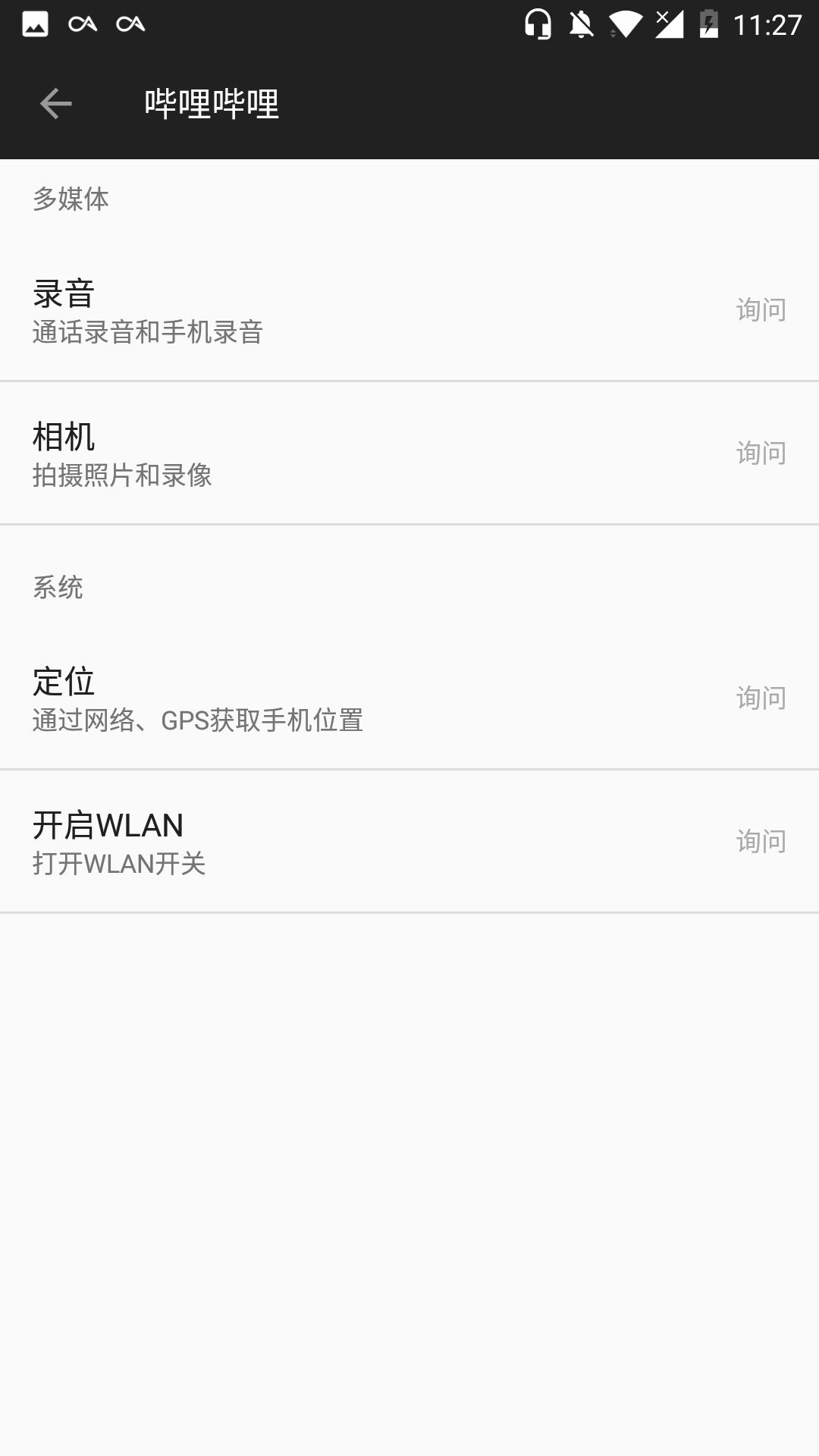Go back from the 哔哩哔哩 permissions page
The width and height of the screenshot is (819, 1456).
(55, 103)
